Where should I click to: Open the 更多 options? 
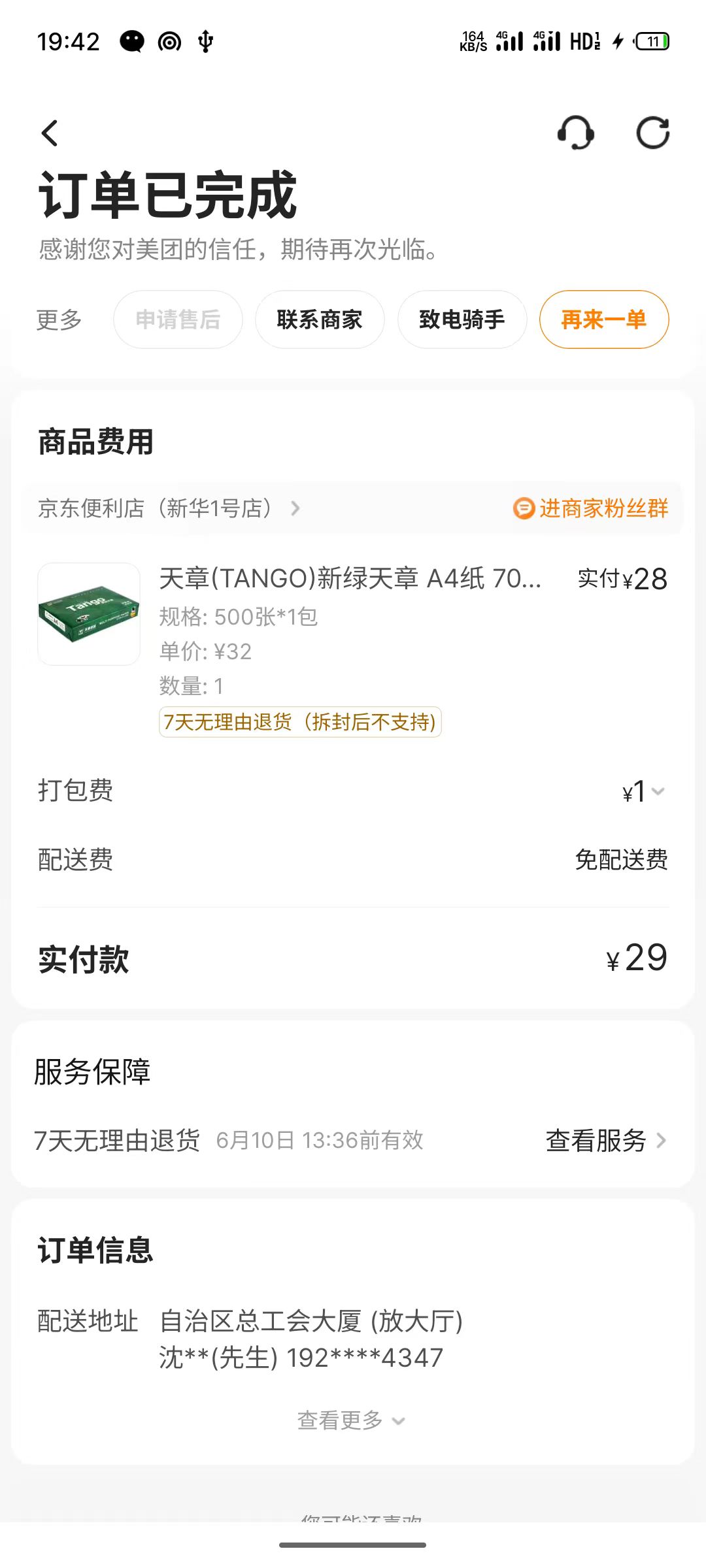pyautogui.click(x=59, y=320)
